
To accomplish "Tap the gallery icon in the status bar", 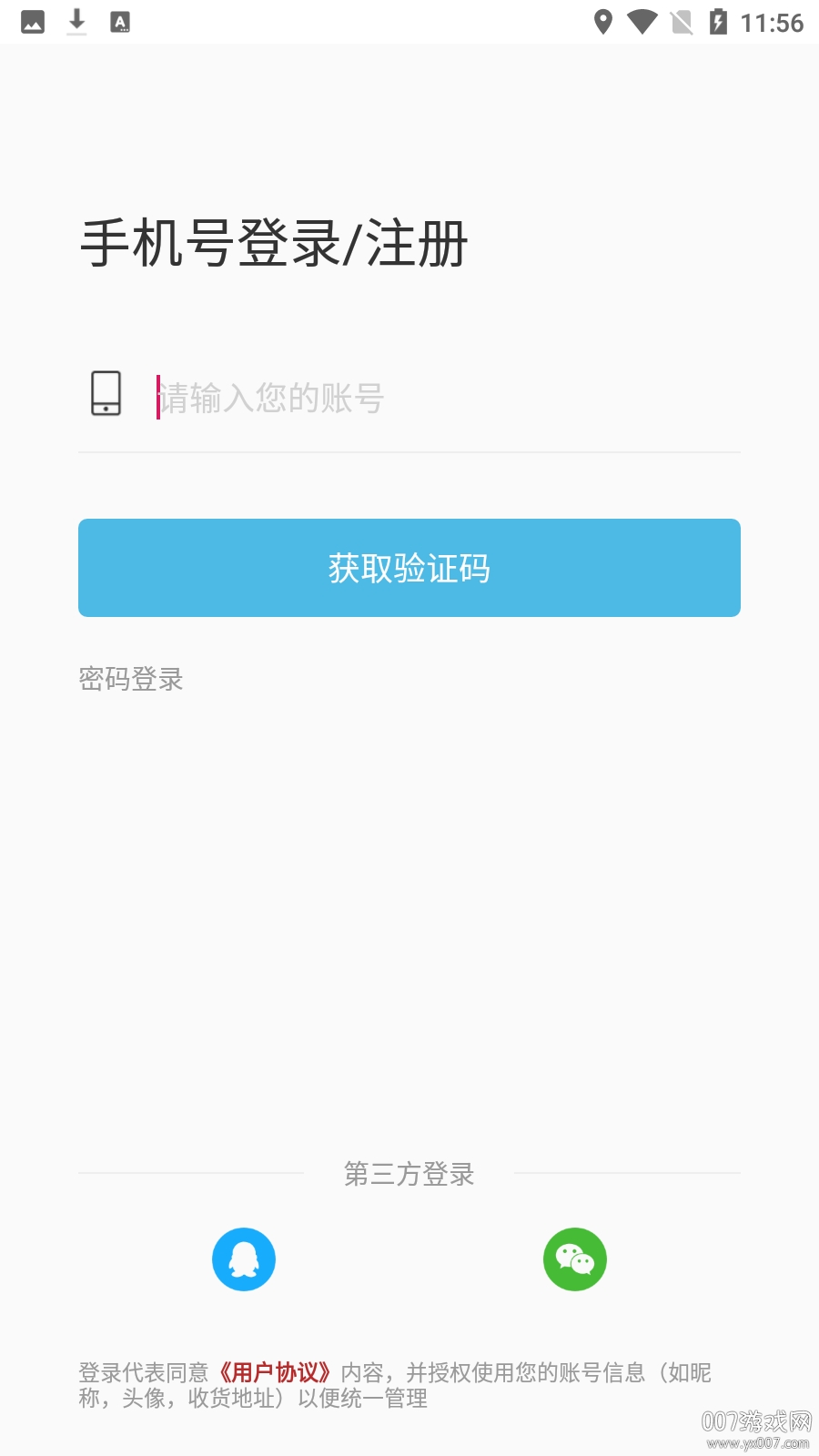I will tap(33, 20).
